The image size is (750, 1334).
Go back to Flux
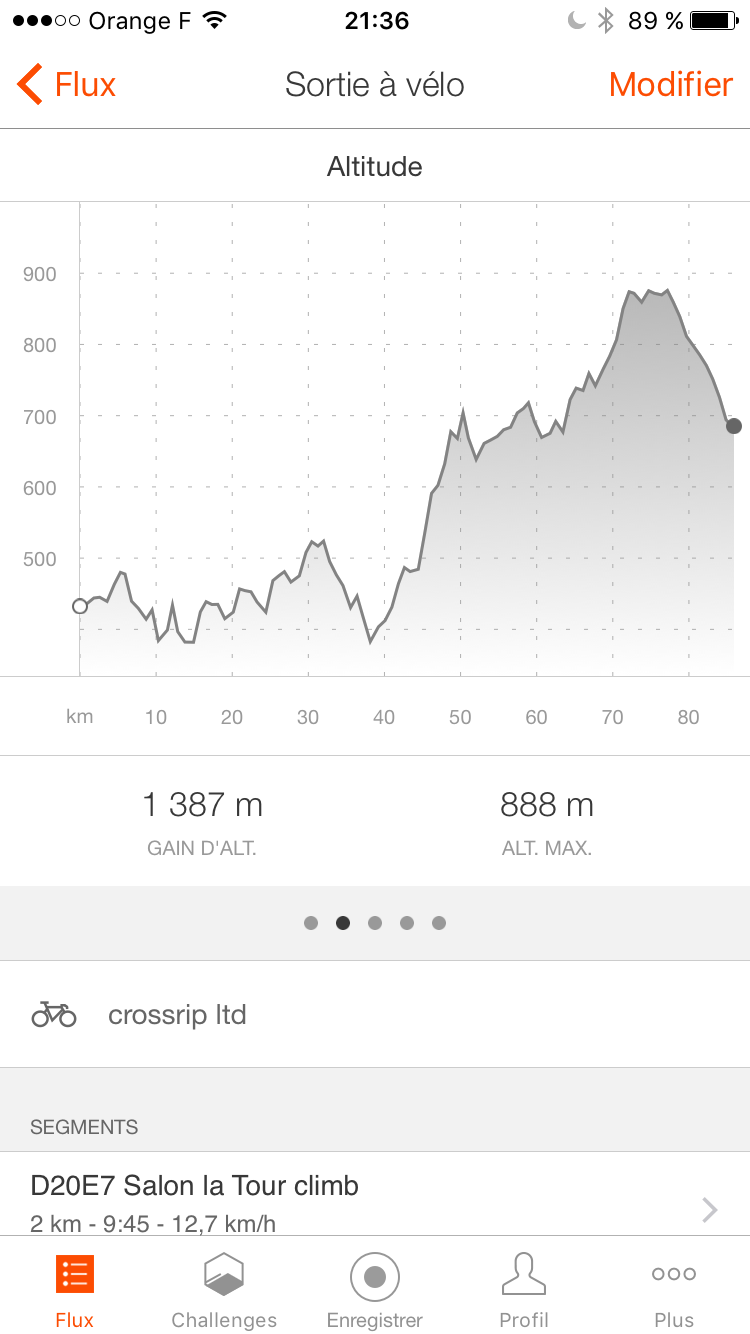tap(68, 85)
